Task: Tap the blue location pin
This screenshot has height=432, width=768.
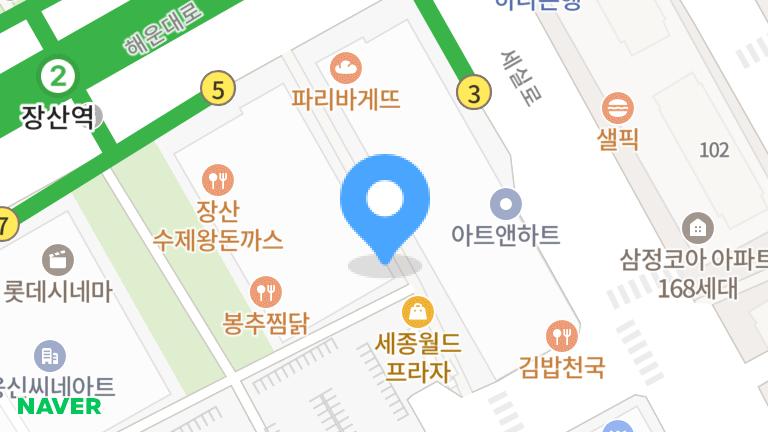Action: pyautogui.click(x=385, y=204)
